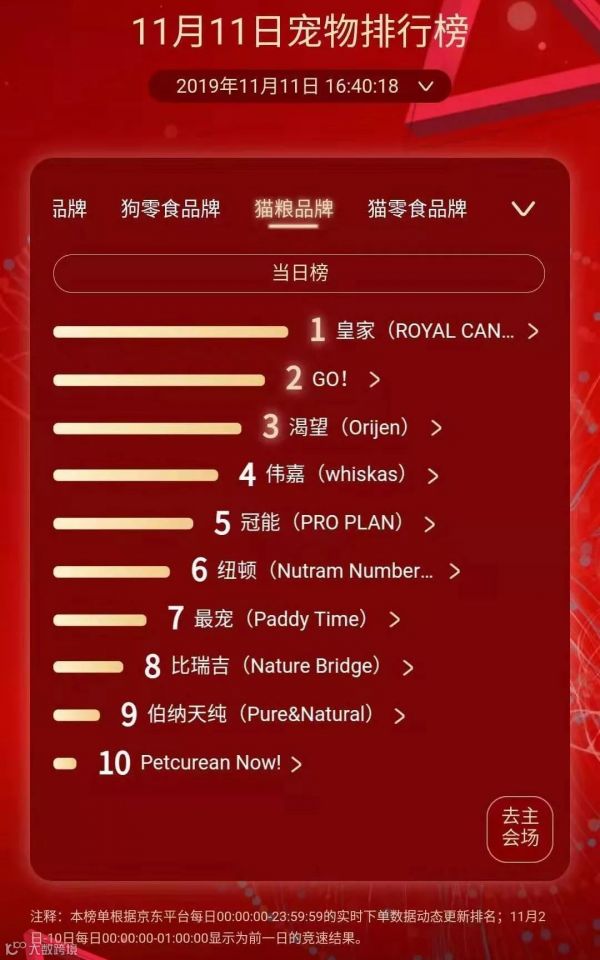Open the 伟嘉 (whiskas) brand row
Viewport: 600px width, 960px height.
(x=351, y=475)
